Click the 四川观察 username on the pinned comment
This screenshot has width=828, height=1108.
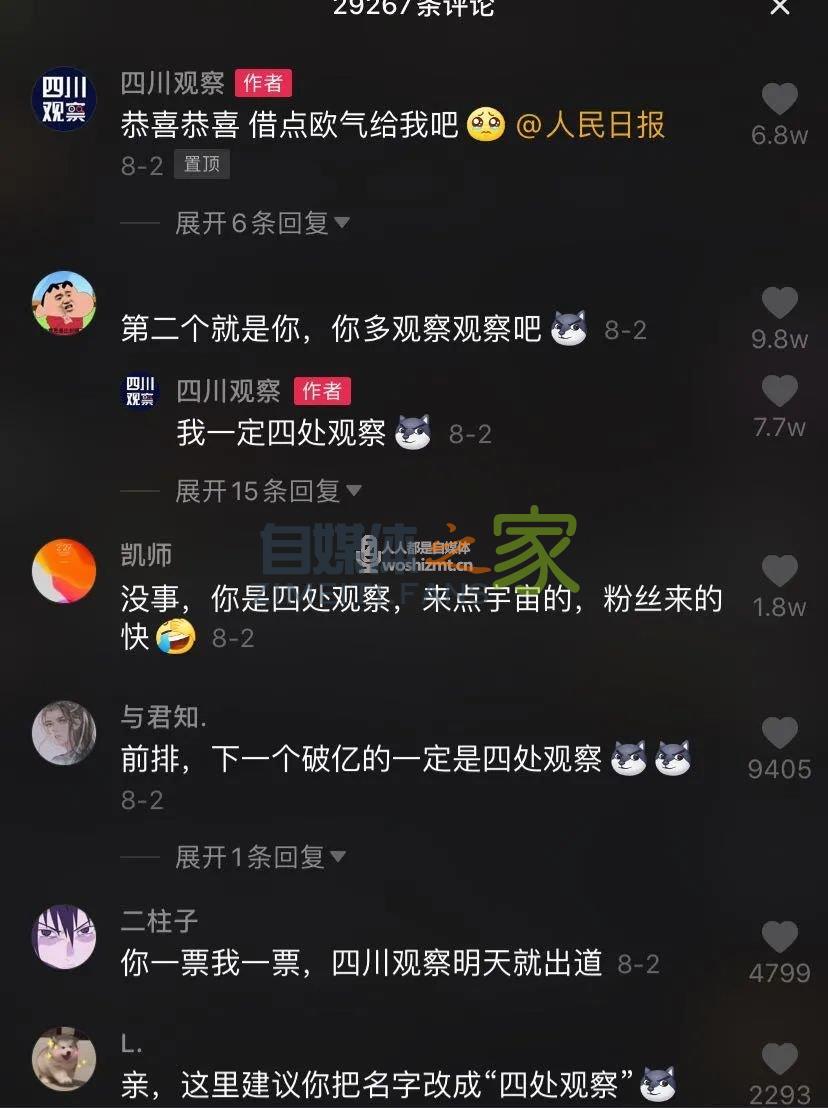click(173, 84)
